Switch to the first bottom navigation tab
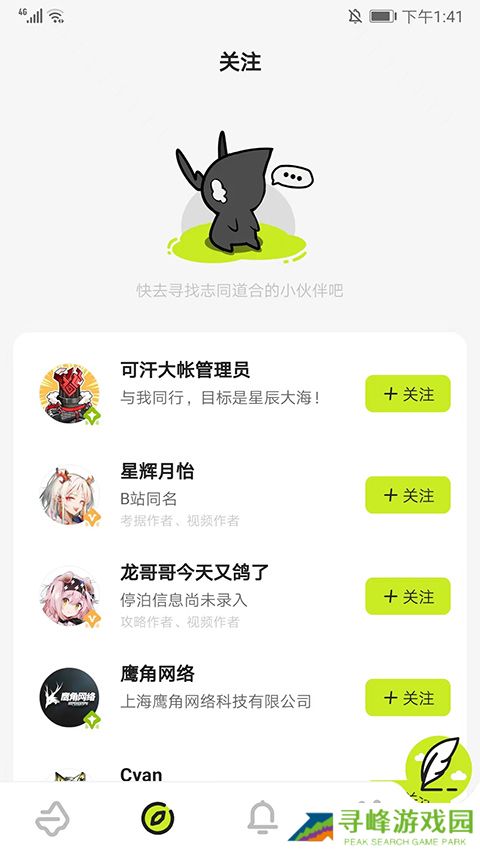The image size is (480, 853). click(53, 818)
